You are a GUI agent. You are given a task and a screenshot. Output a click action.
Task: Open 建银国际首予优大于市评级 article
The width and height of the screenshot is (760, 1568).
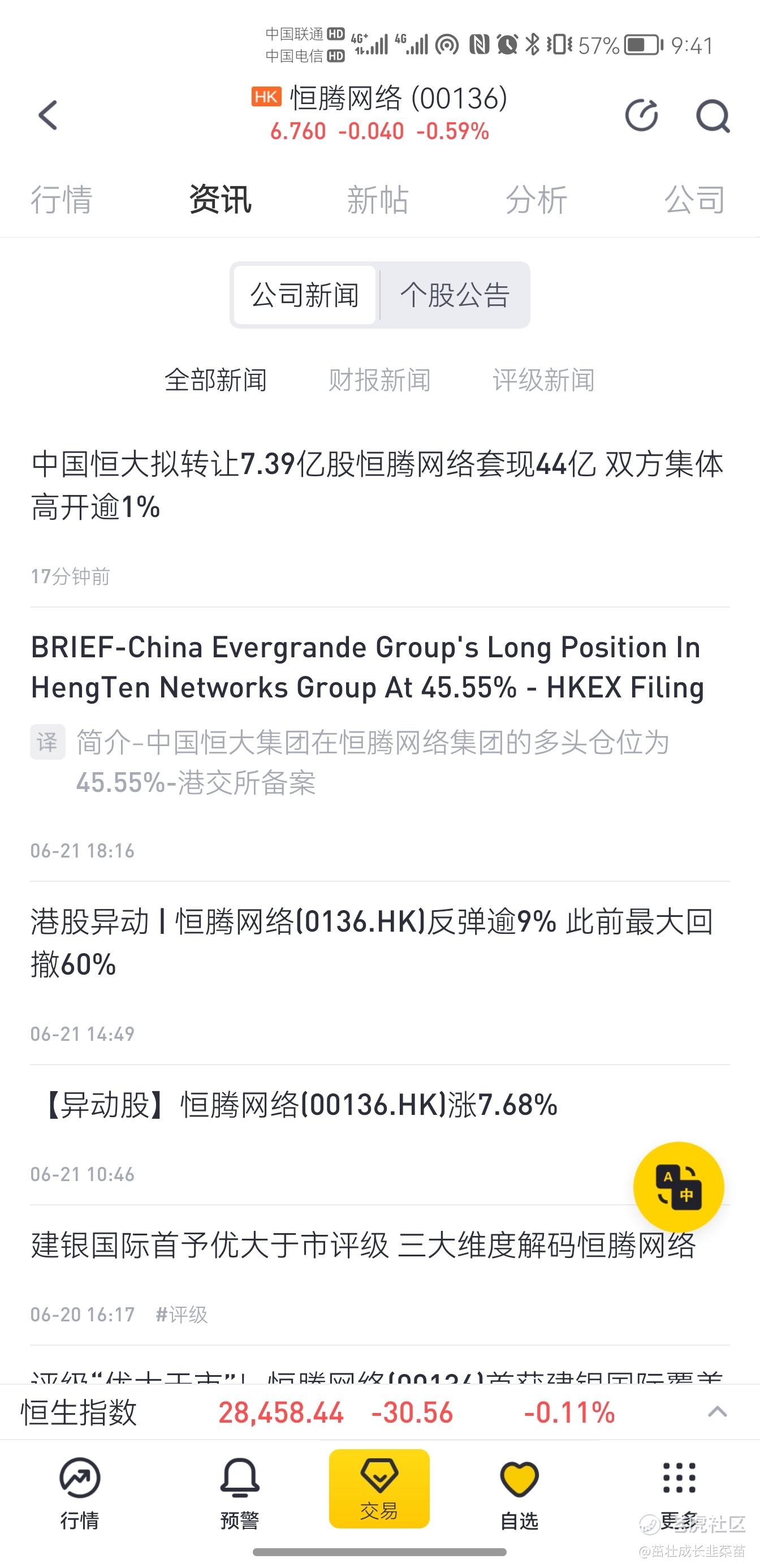coord(363,1246)
